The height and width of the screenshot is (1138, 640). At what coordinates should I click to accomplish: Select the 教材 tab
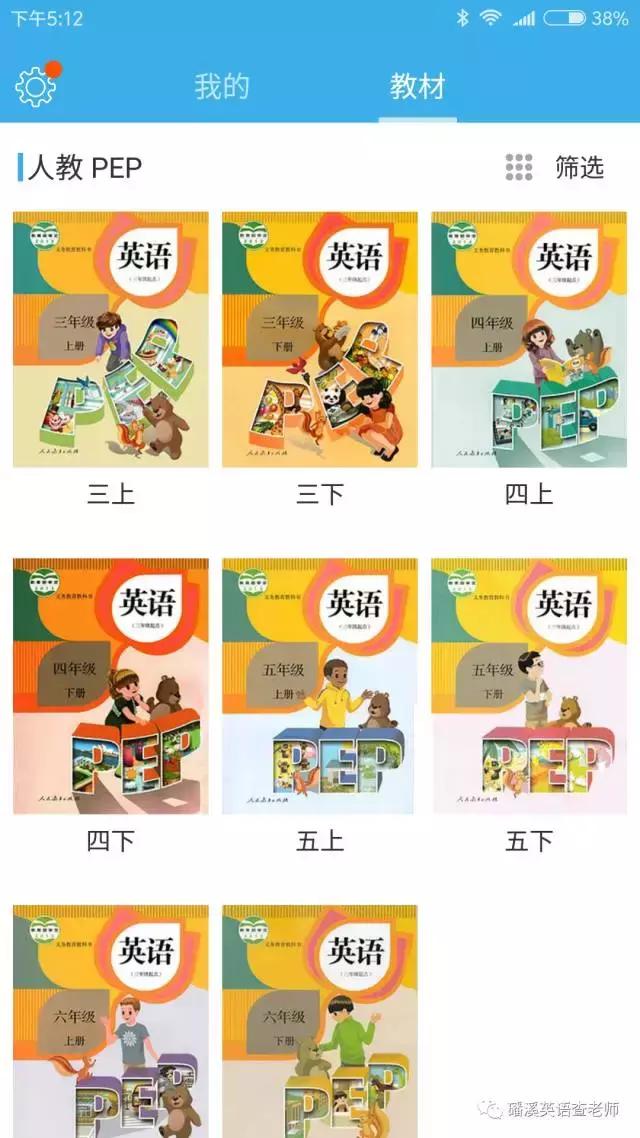click(x=416, y=87)
